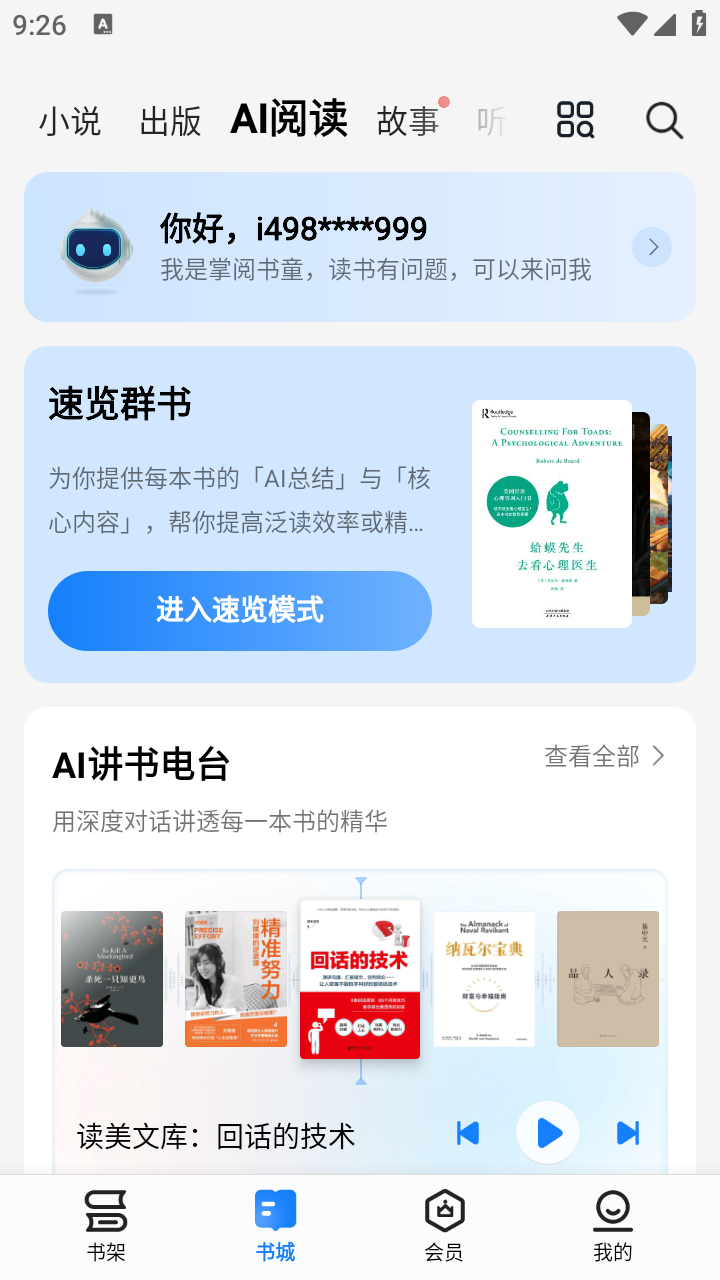Screen dimensions: 720x1280
Task: Tap the 书架 bookshelf icon in bottom bar
Action: click(x=104, y=1210)
